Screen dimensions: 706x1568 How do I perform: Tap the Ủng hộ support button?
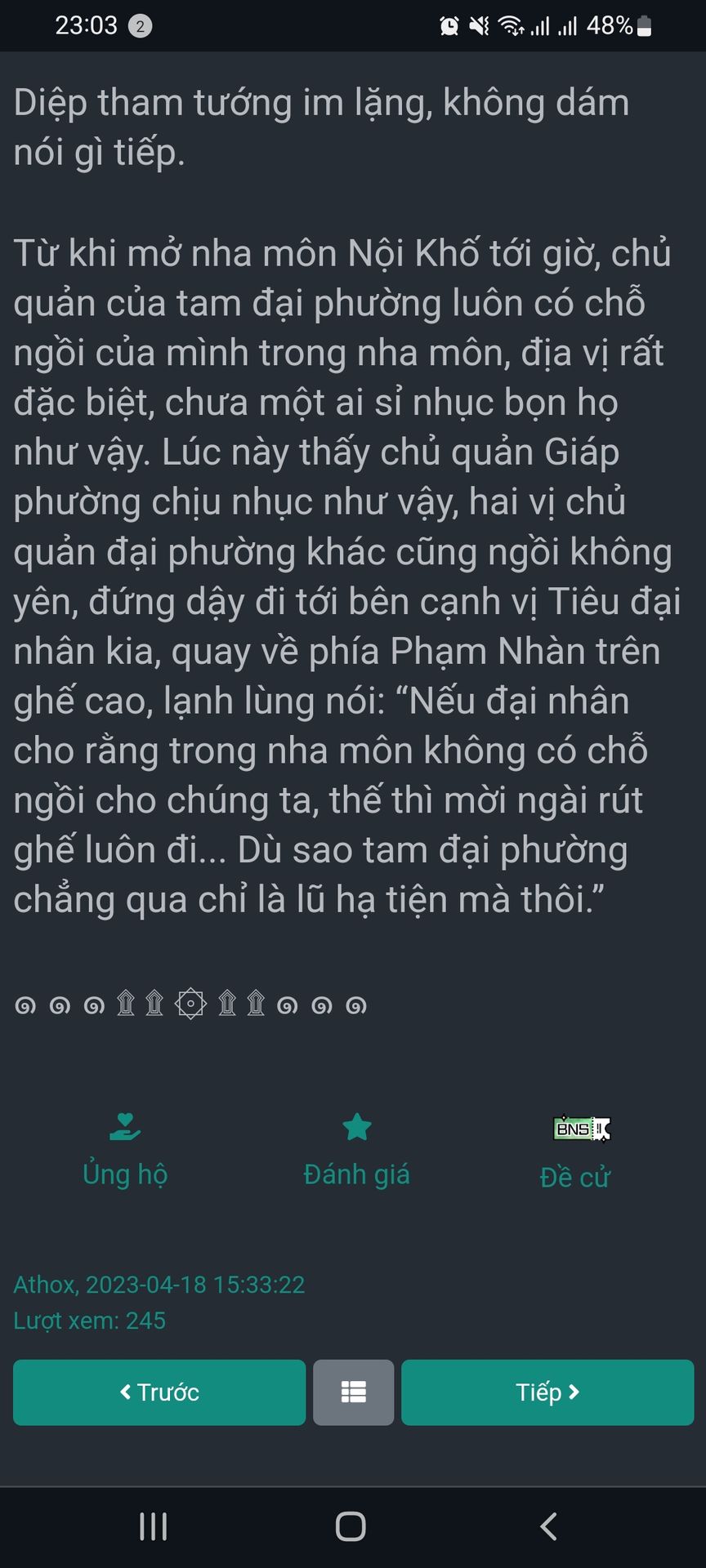tap(125, 1151)
